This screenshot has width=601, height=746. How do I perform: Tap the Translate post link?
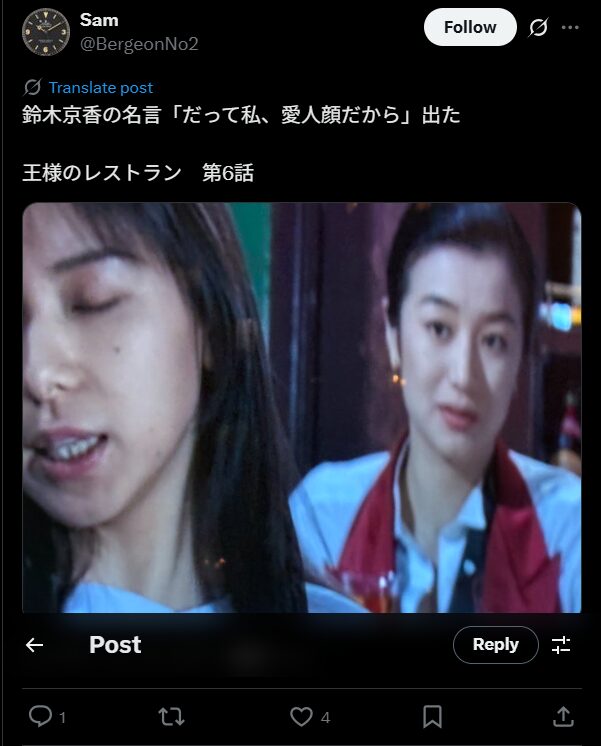point(100,87)
